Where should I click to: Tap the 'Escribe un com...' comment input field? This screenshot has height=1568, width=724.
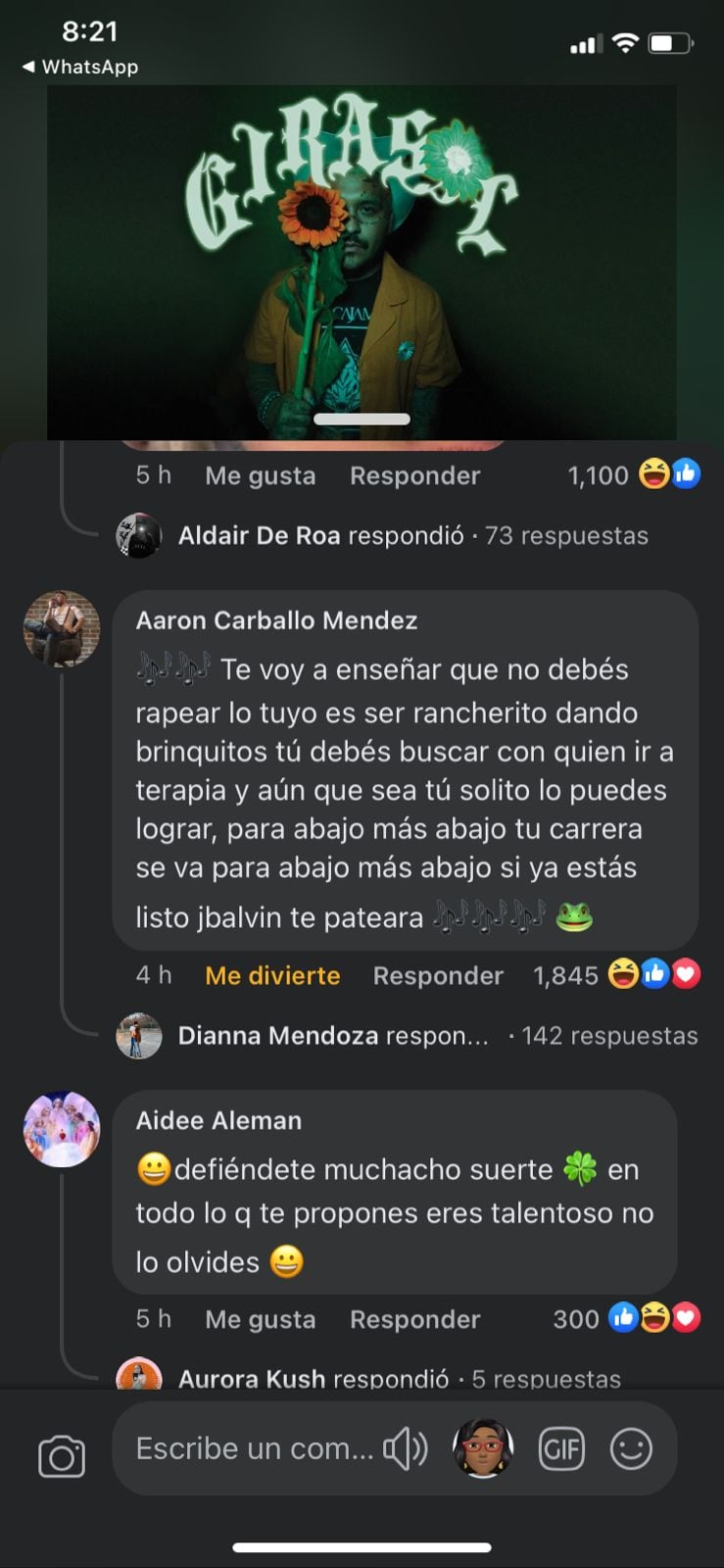pos(255,1448)
